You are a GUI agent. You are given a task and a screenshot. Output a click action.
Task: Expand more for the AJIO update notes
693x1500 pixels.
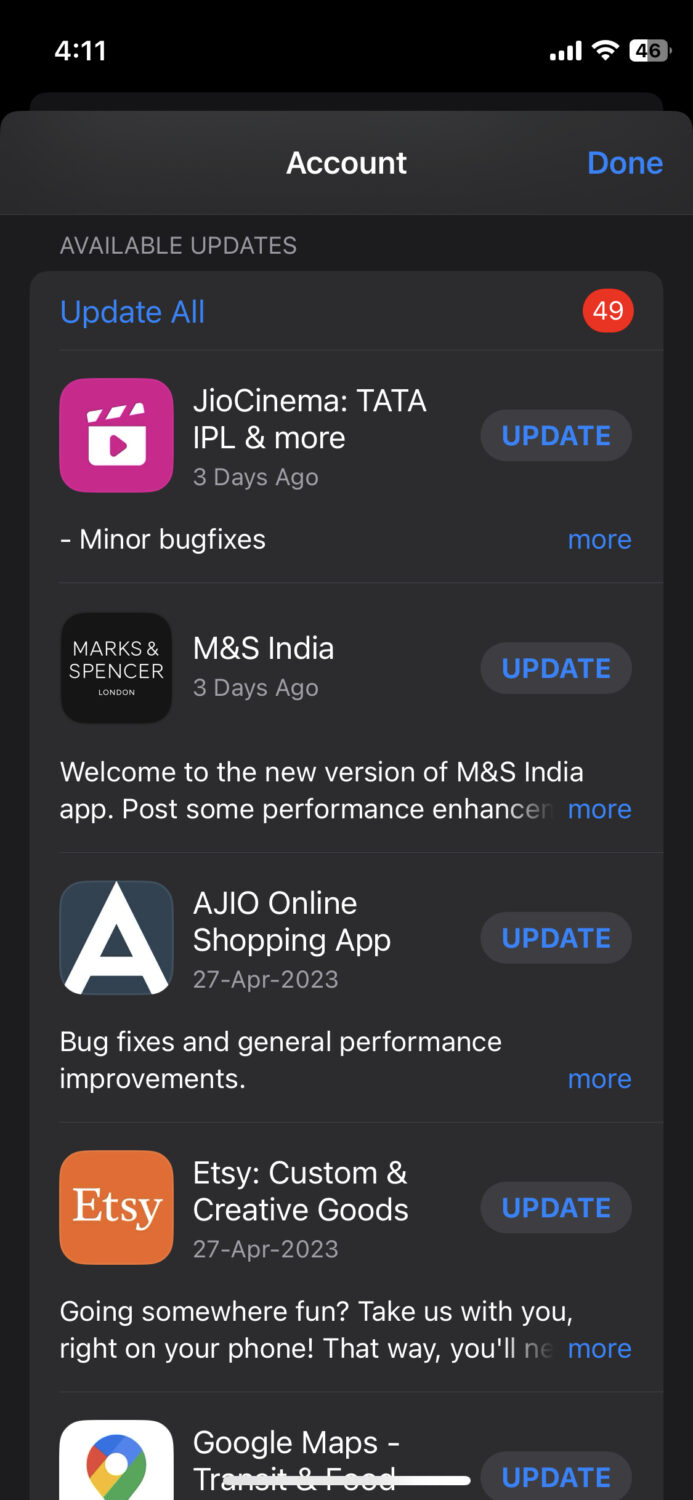pyautogui.click(x=599, y=1079)
